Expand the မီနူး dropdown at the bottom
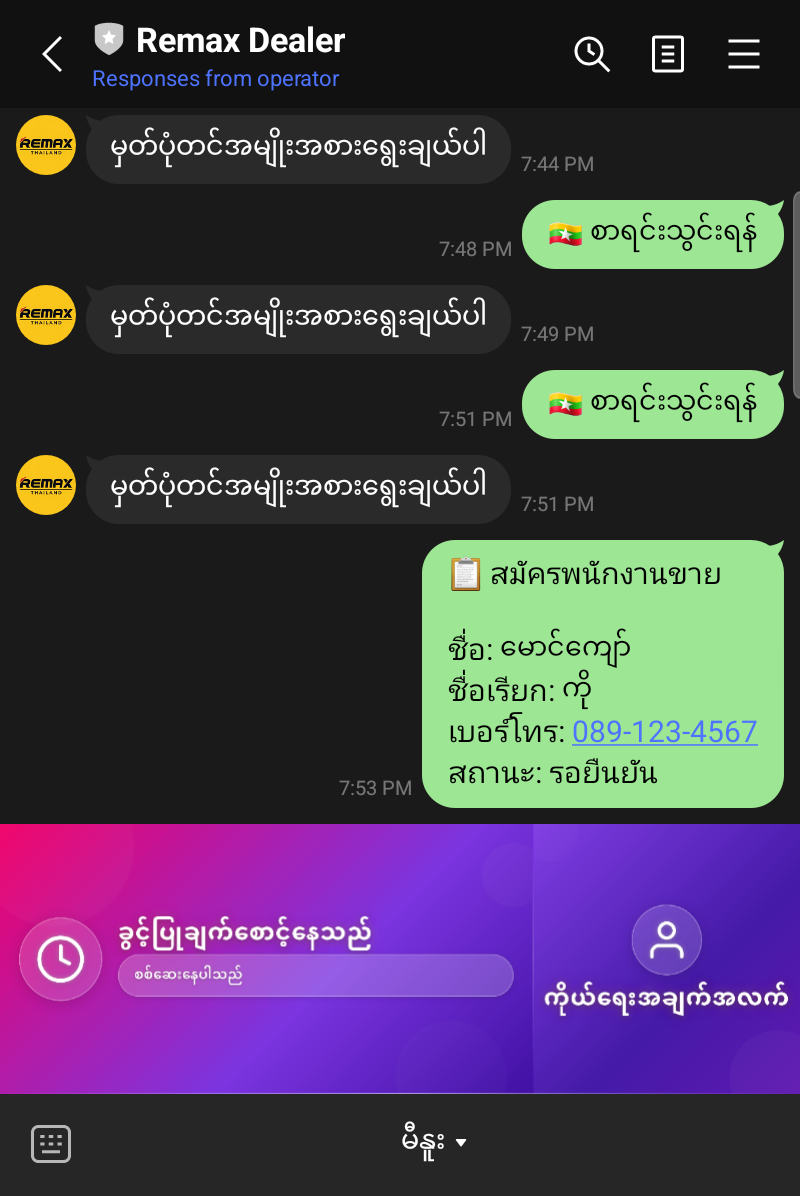The image size is (800, 1196). click(428, 1140)
